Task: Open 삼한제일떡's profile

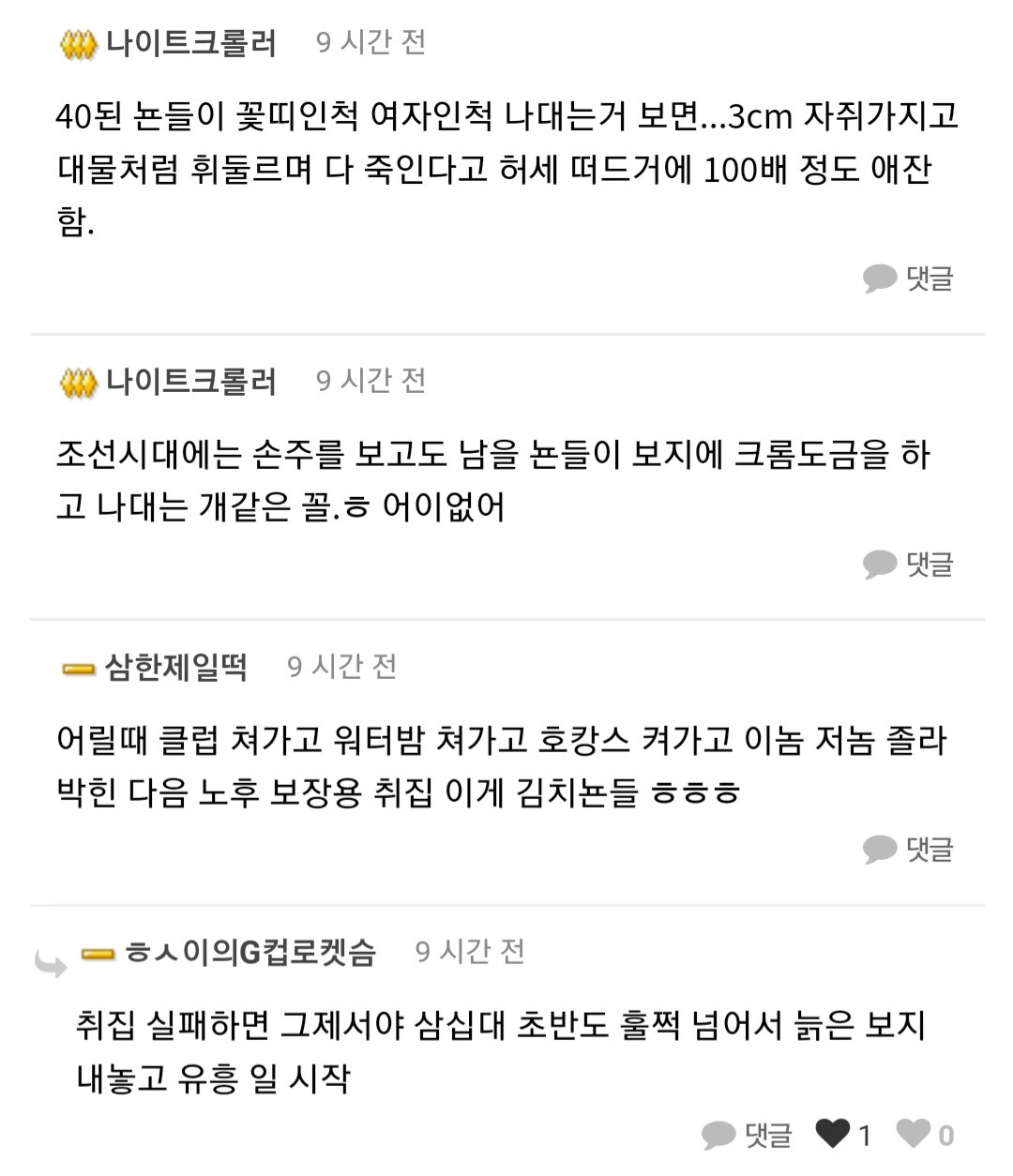Action: pos(175,667)
